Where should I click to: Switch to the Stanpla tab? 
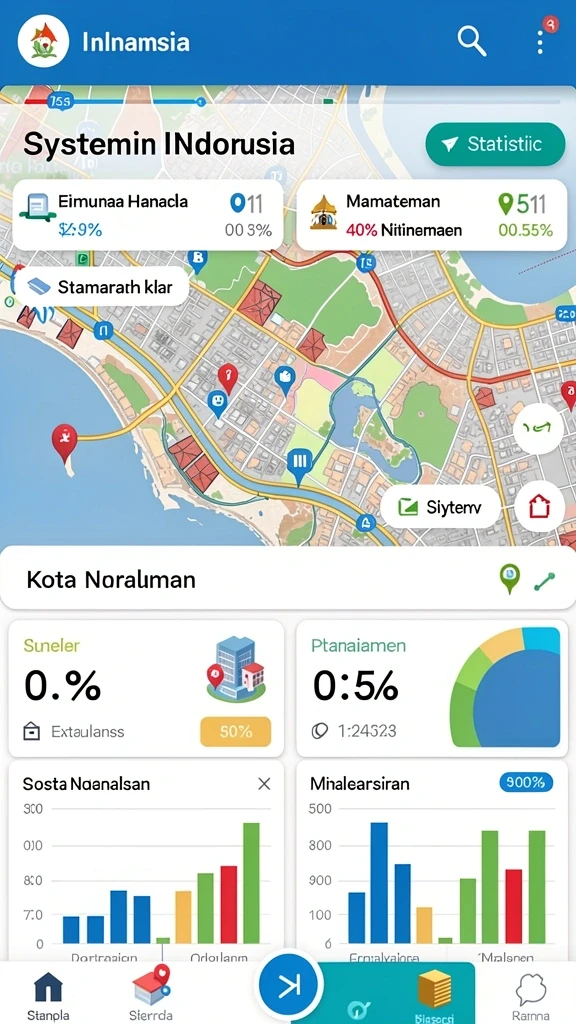coord(48,995)
